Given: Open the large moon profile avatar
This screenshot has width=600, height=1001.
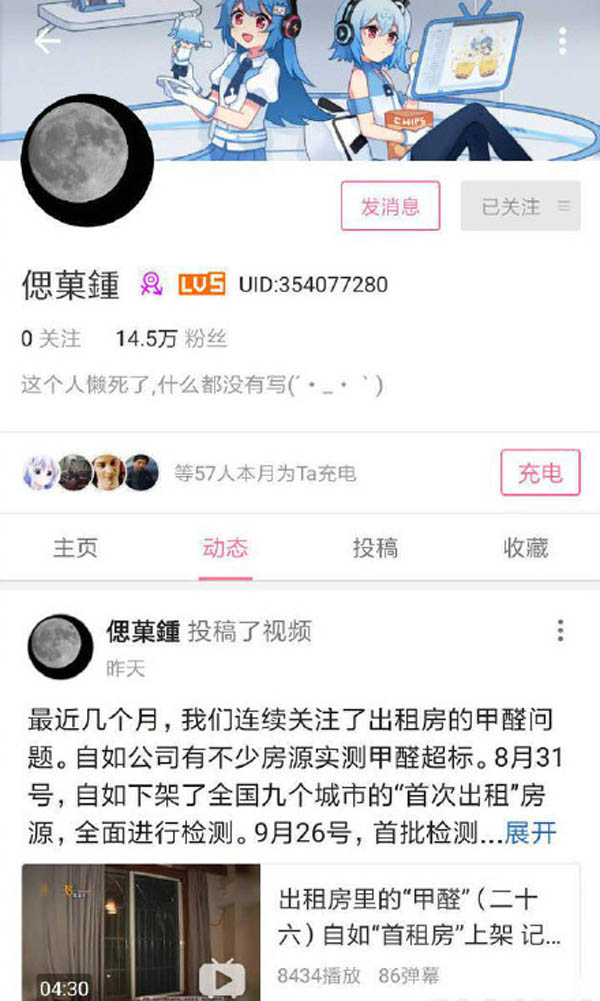Looking at the screenshot, I should pyautogui.click(x=87, y=160).
